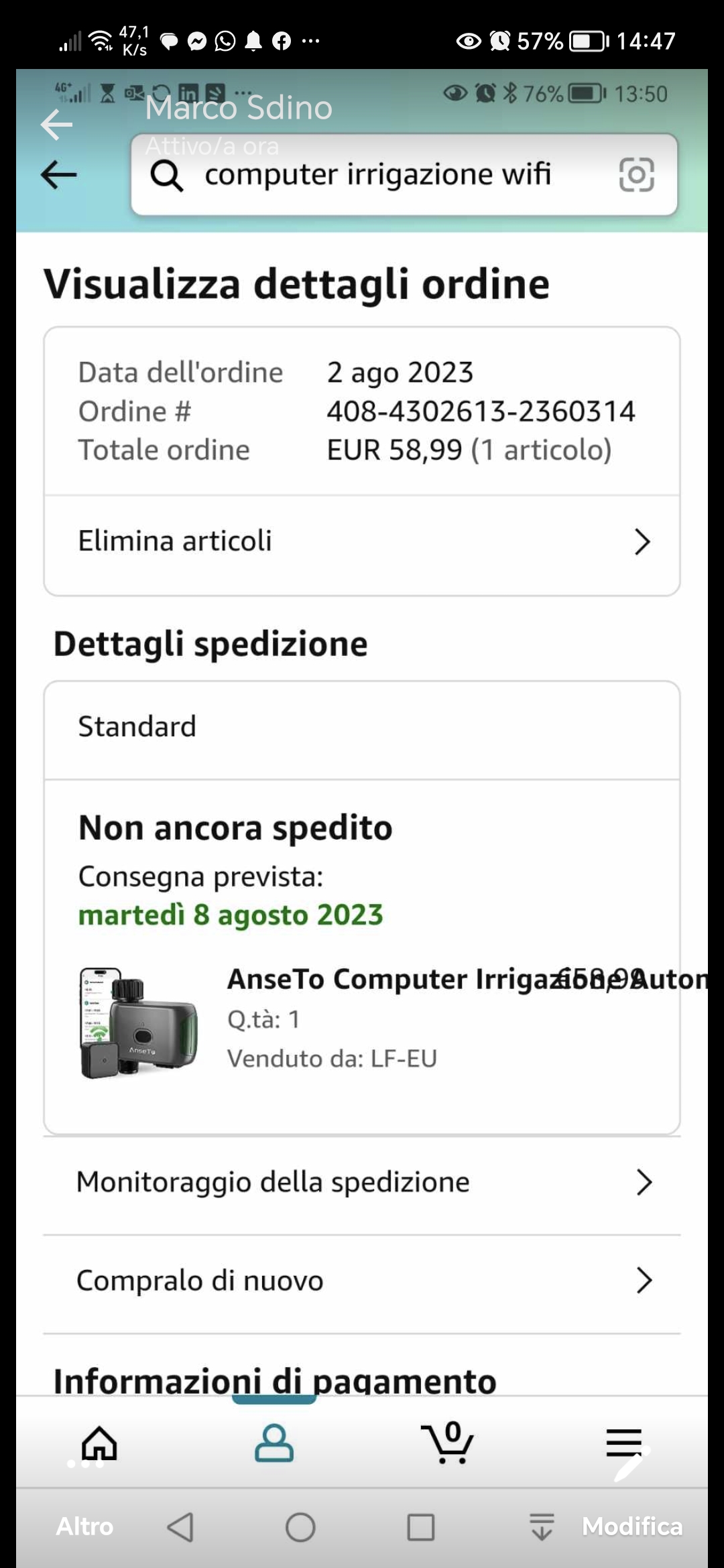Tap the system back triangle
The width and height of the screenshot is (724, 1568).
[180, 1527]
